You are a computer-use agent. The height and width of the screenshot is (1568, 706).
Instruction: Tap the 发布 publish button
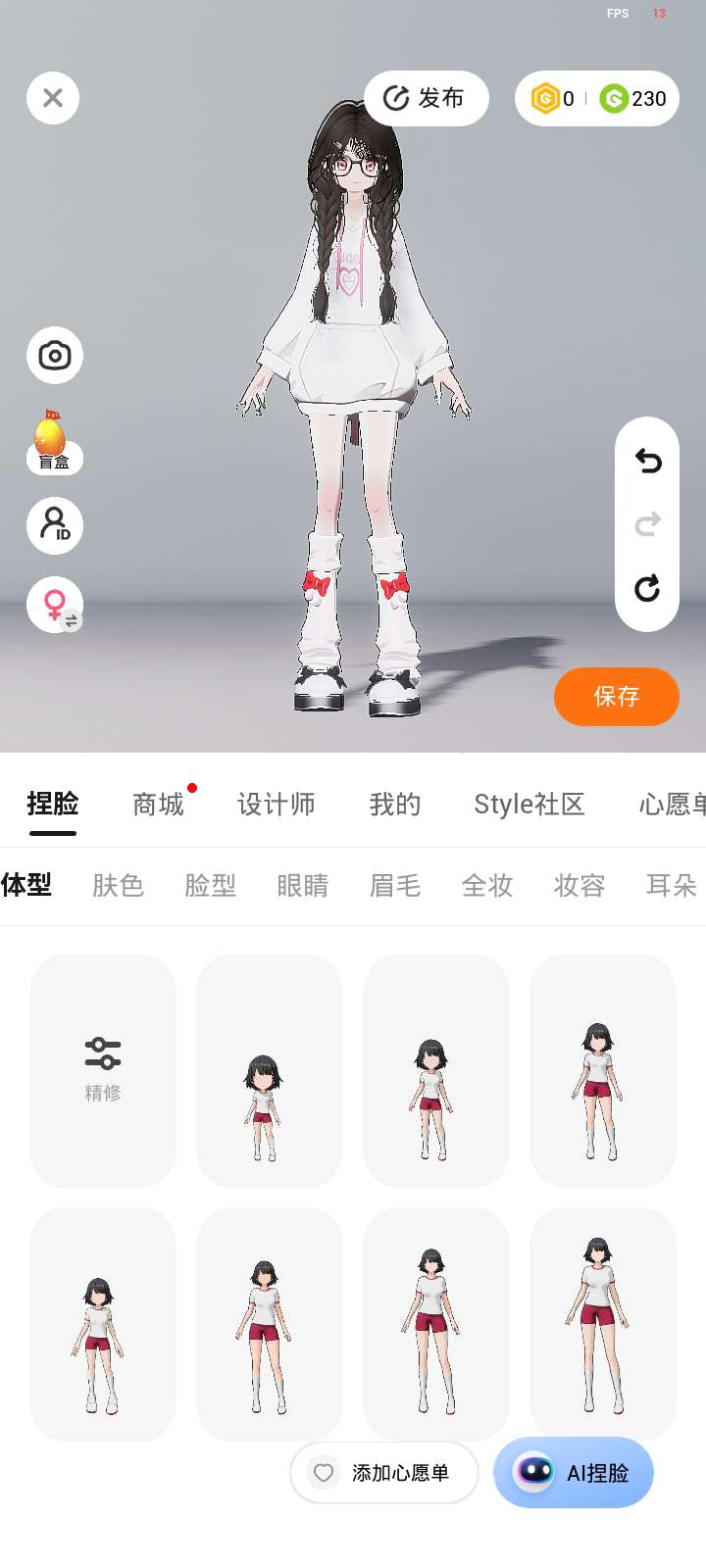click(x=426, y=98)
